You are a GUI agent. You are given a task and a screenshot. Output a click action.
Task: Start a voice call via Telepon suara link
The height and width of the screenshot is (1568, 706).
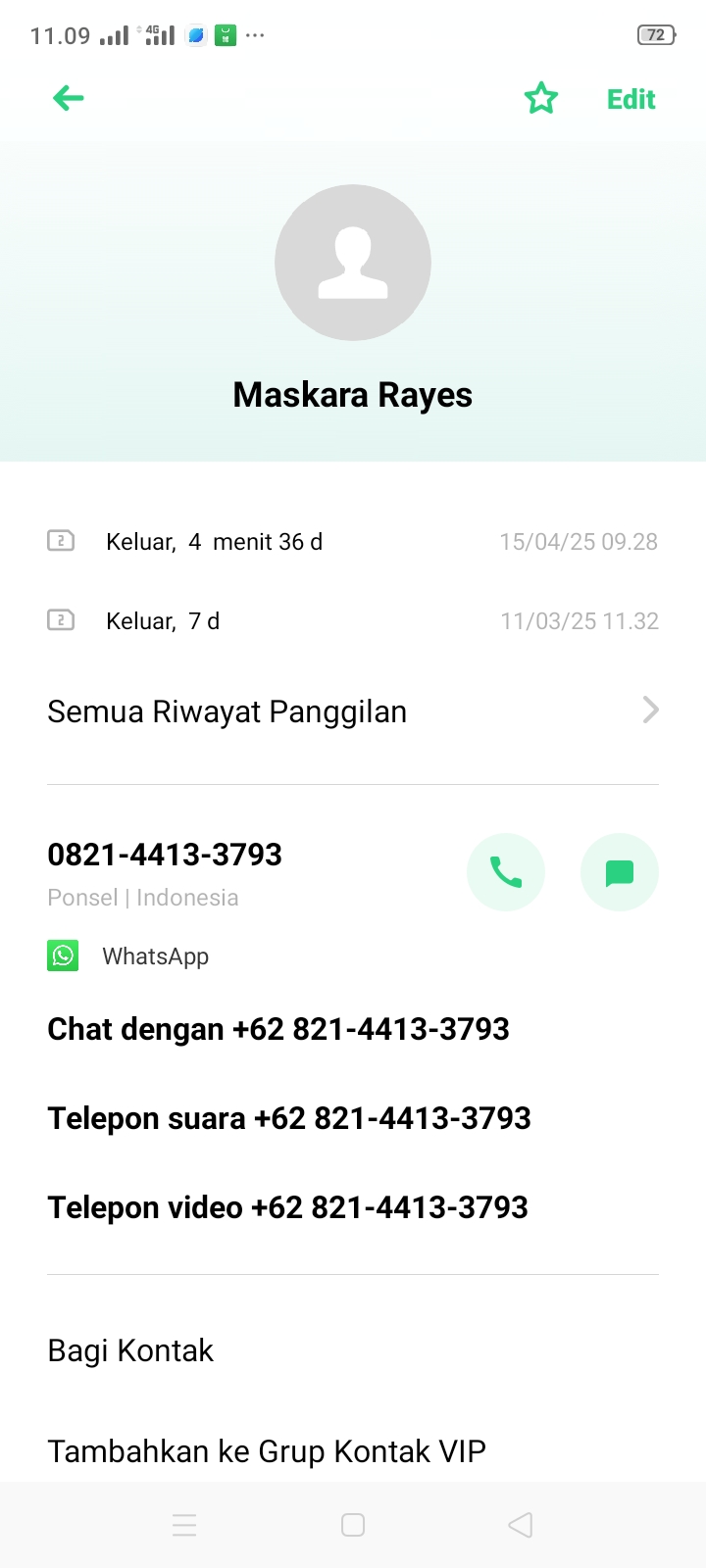[x=288, y=1117]
